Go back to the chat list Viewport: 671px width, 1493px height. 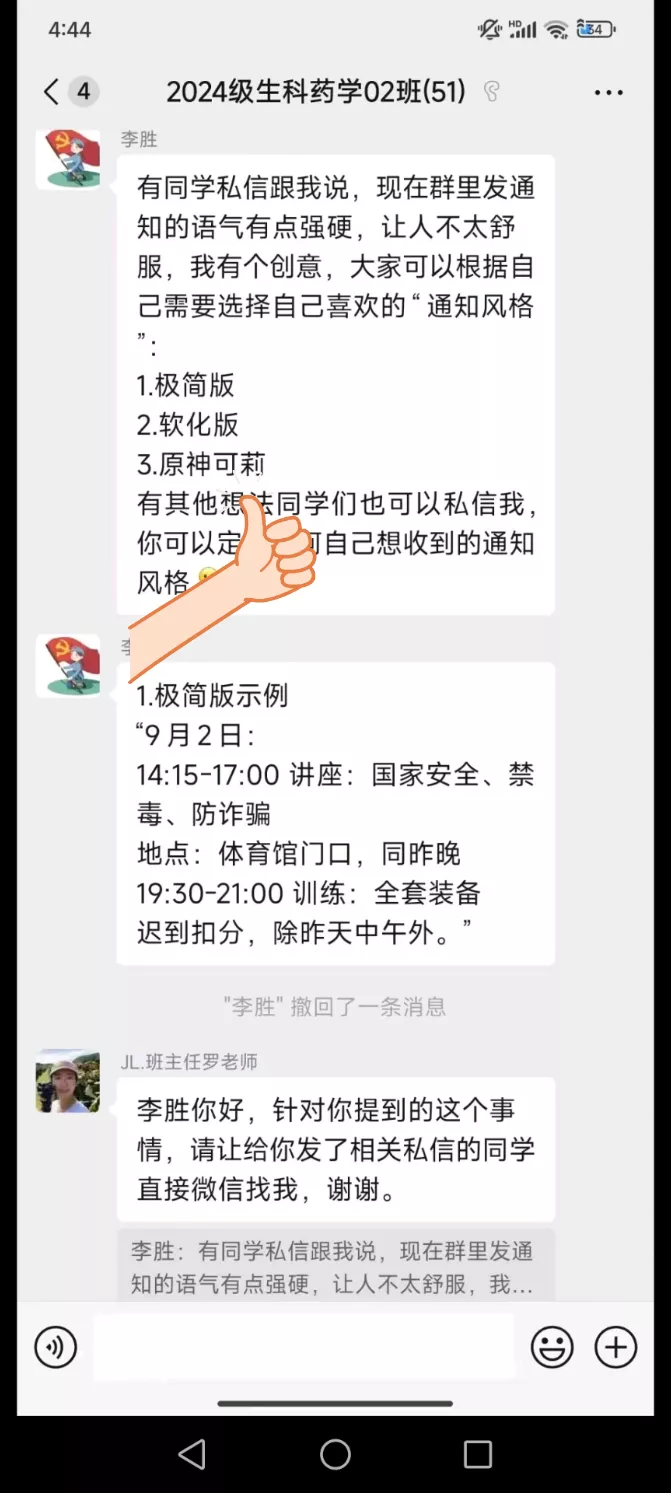pyautogui.click(x=52, y=92)
